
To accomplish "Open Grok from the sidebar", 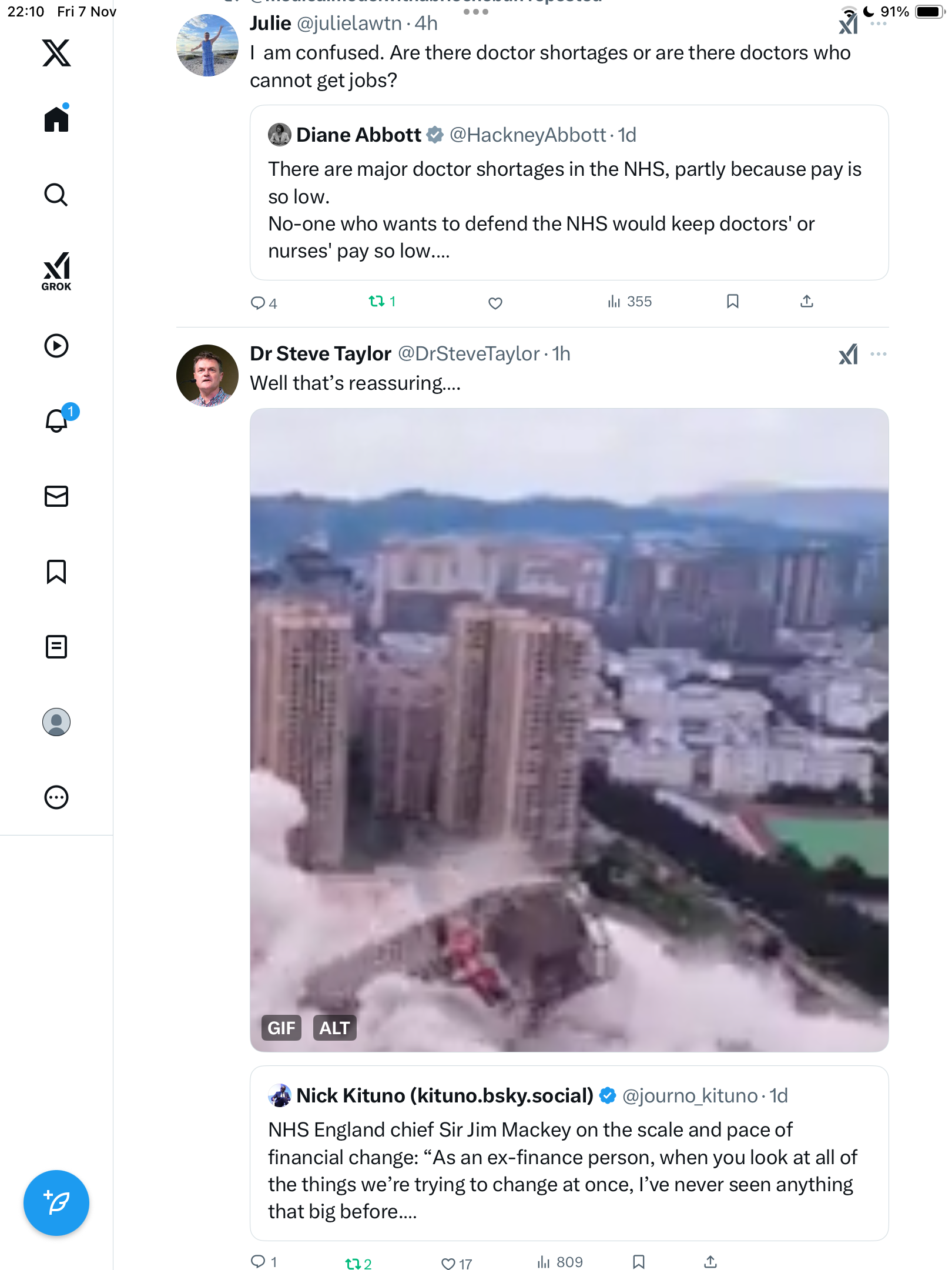I will [56, 271].
